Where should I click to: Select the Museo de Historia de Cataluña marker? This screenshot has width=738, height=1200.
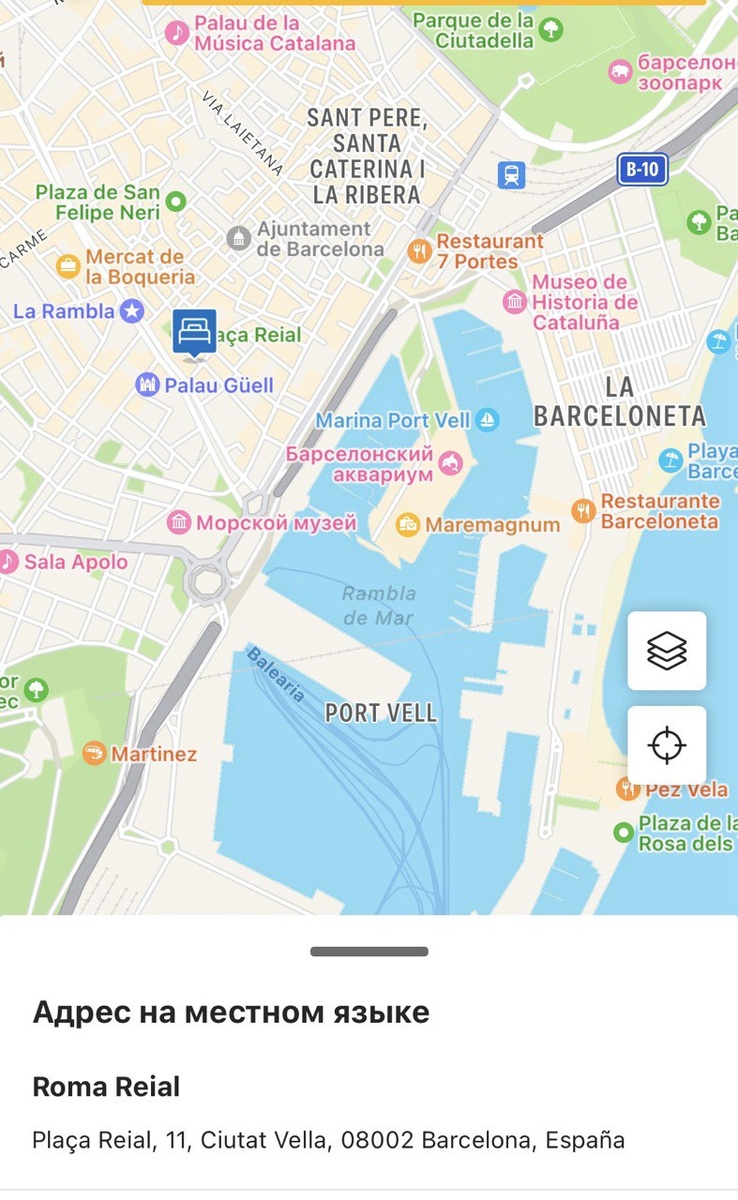[515, 301]
